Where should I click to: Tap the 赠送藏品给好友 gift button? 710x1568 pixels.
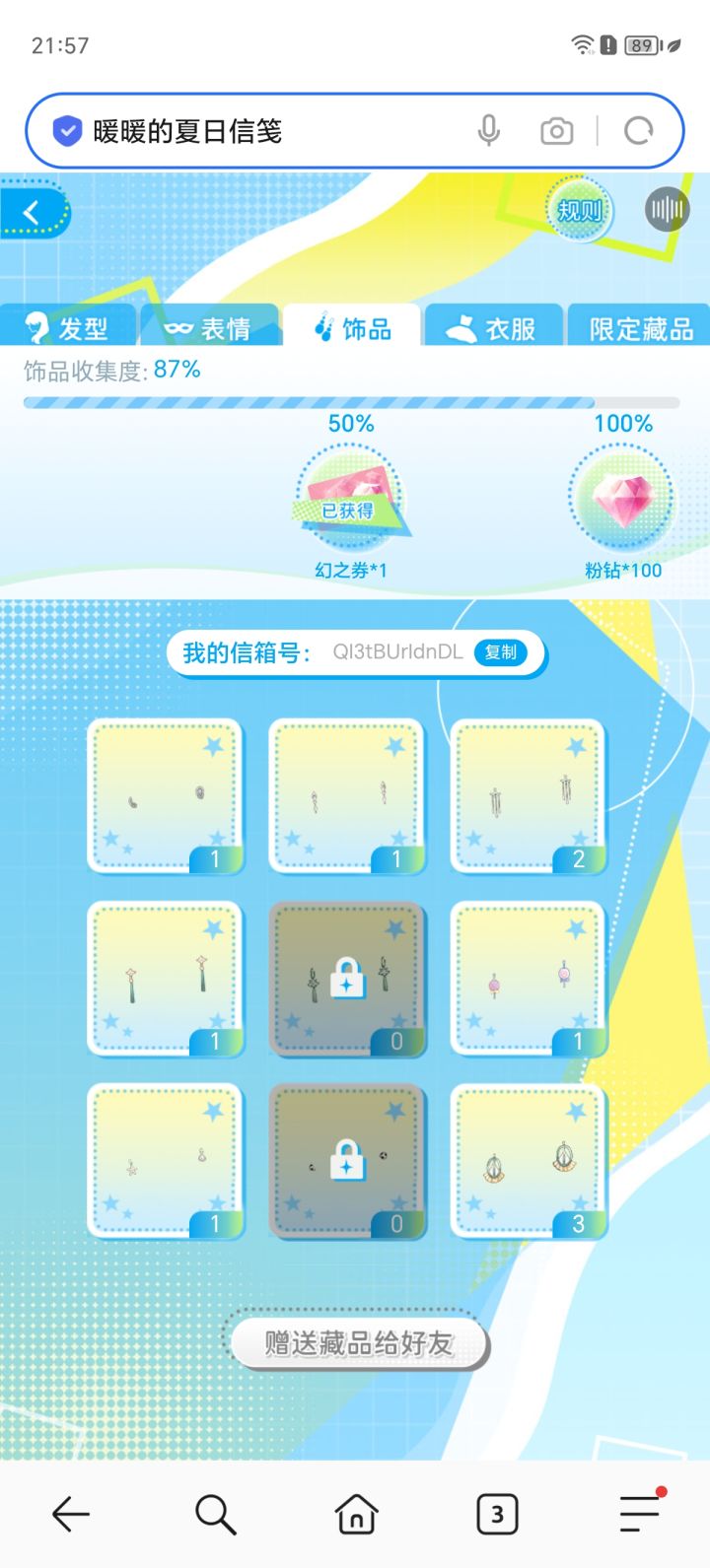357,1340
